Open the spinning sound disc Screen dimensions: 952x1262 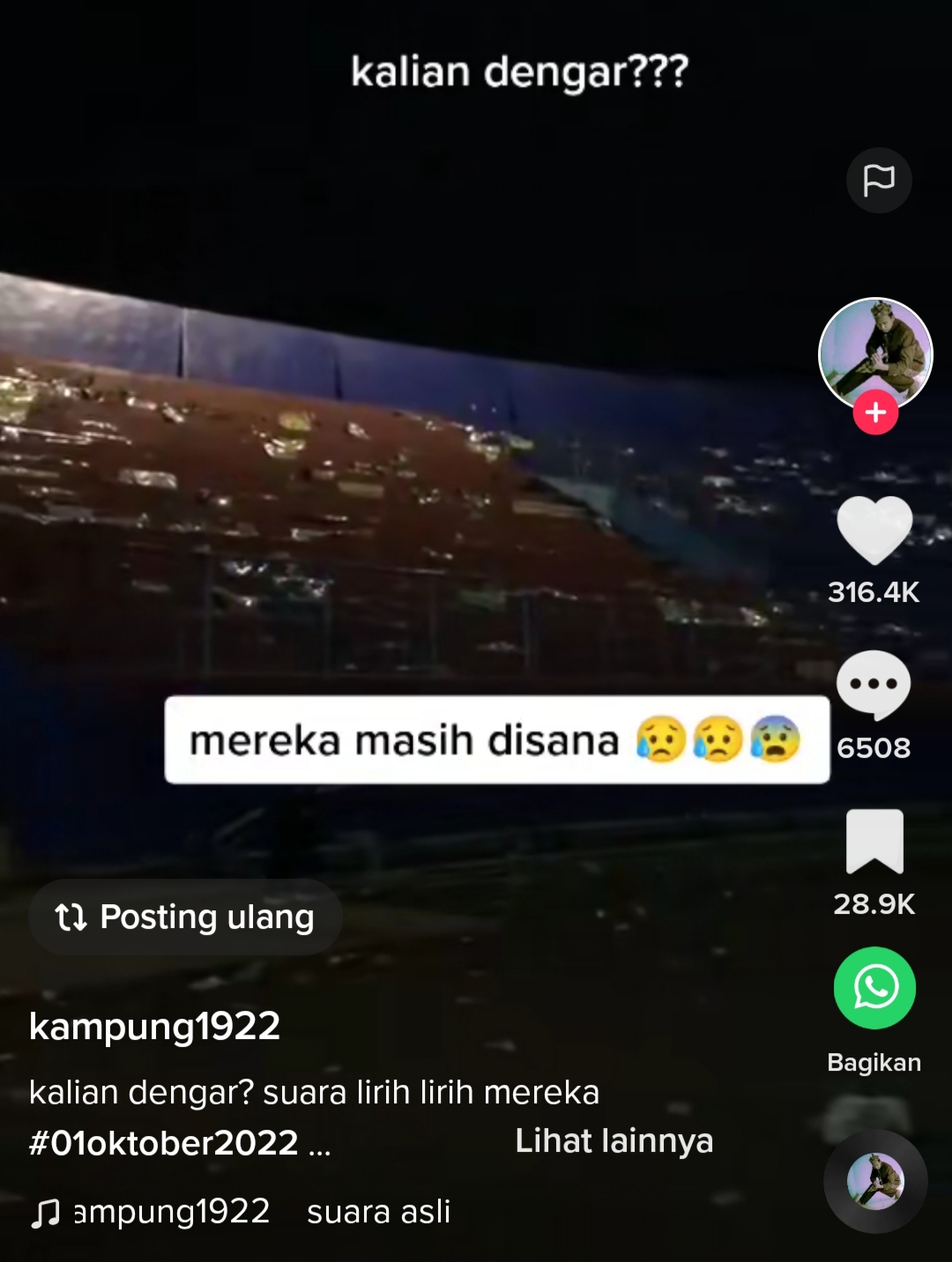click(x=875, y=1181)
